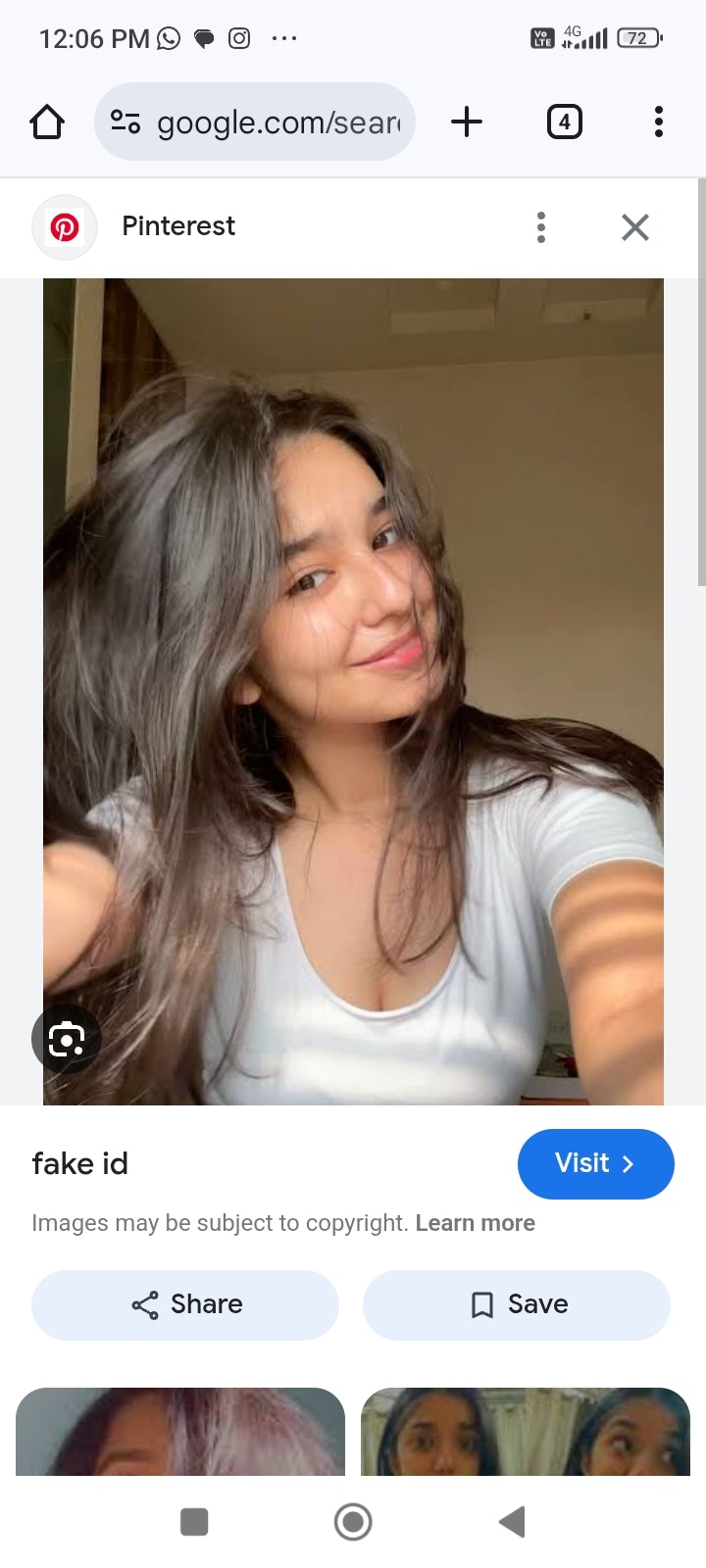Click the Pinterest source icon
The height and width of the screenshot is (1568, 706).
(65, 226)
